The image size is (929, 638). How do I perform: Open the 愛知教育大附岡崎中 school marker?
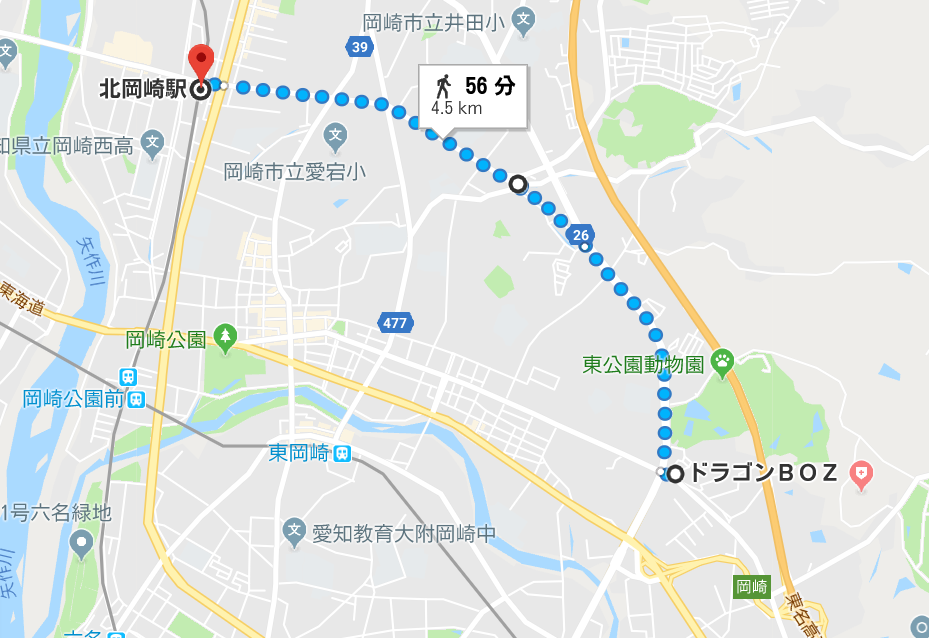point(294,528)
